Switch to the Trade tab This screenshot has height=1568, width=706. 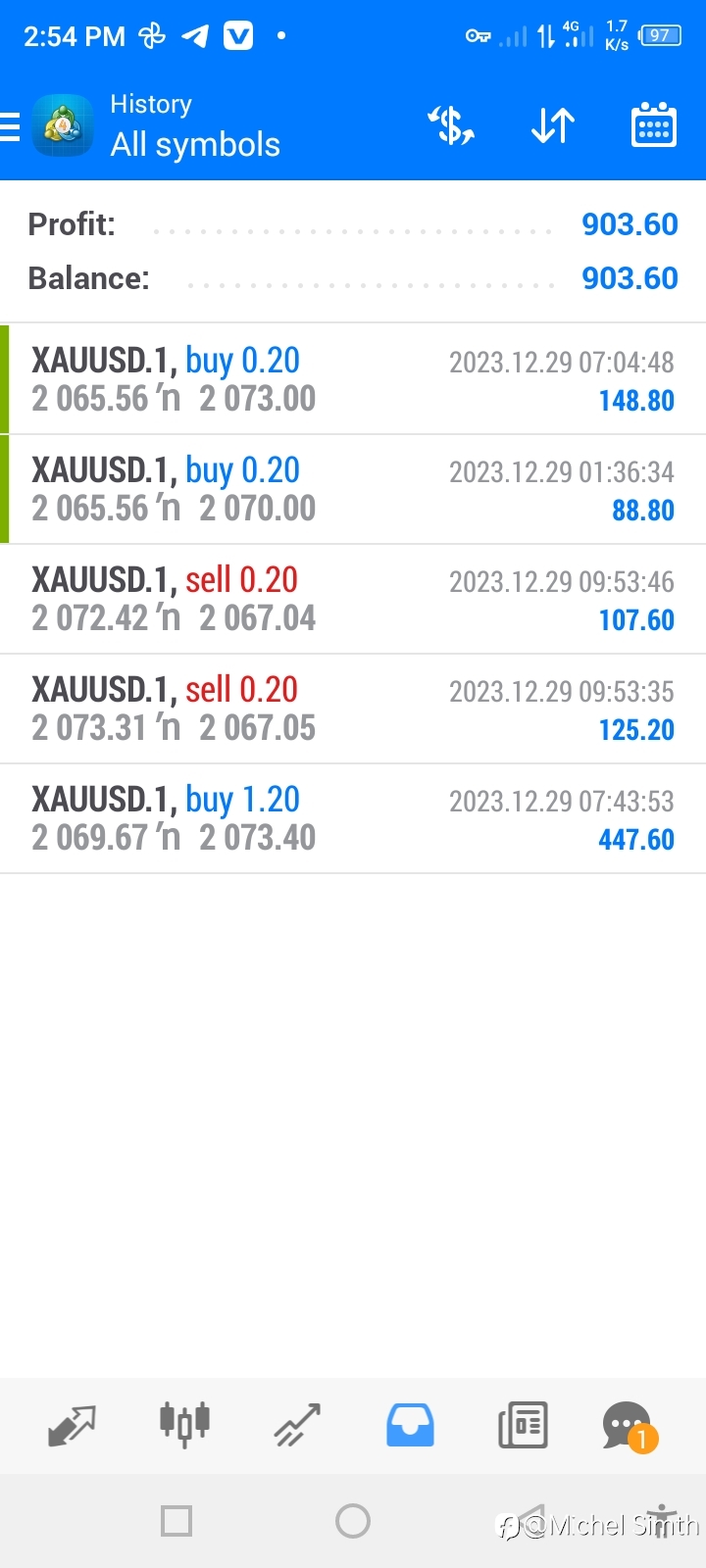click(x=297, y=1426)
